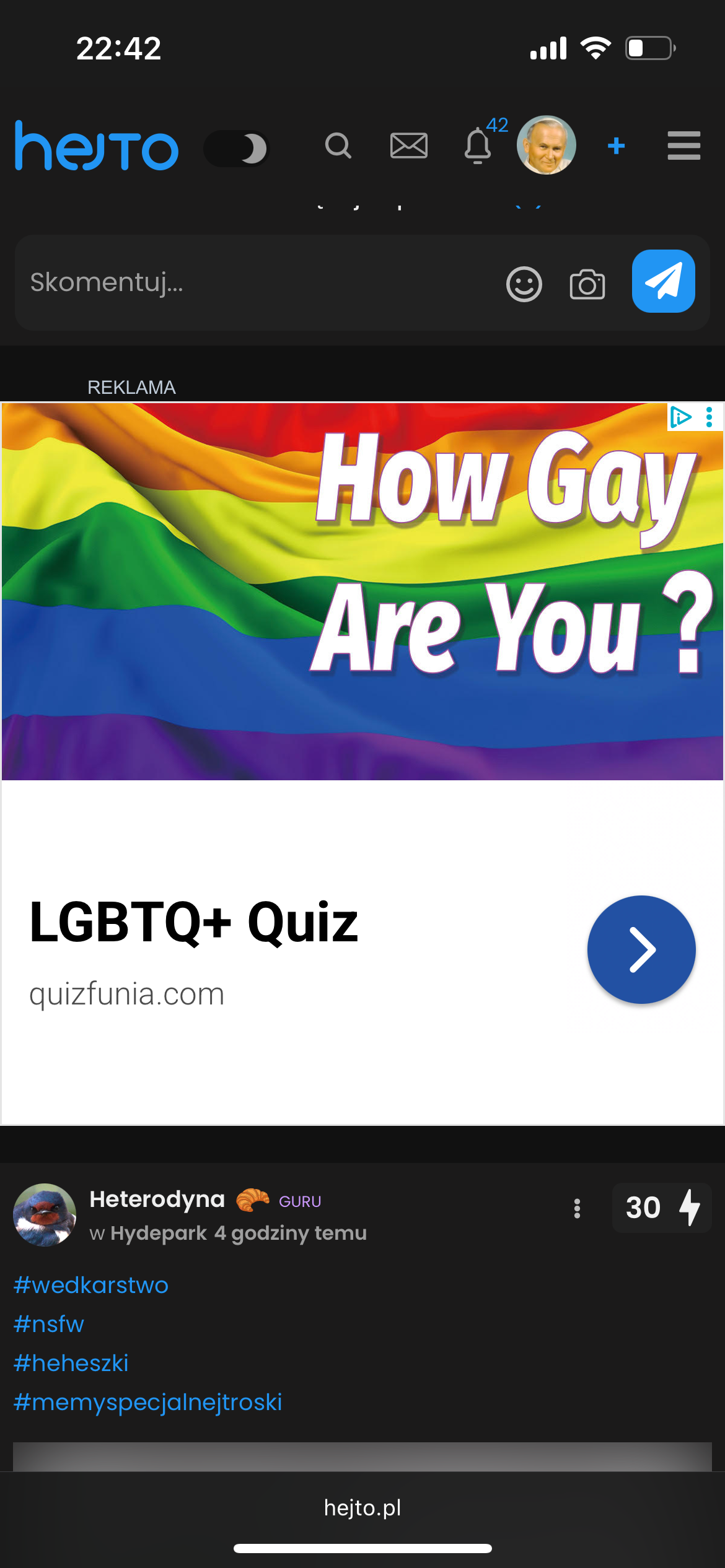Screen dimensions: 725x1568
Task: Attach a photo with camera icon
Action: [x=587, y=285]
